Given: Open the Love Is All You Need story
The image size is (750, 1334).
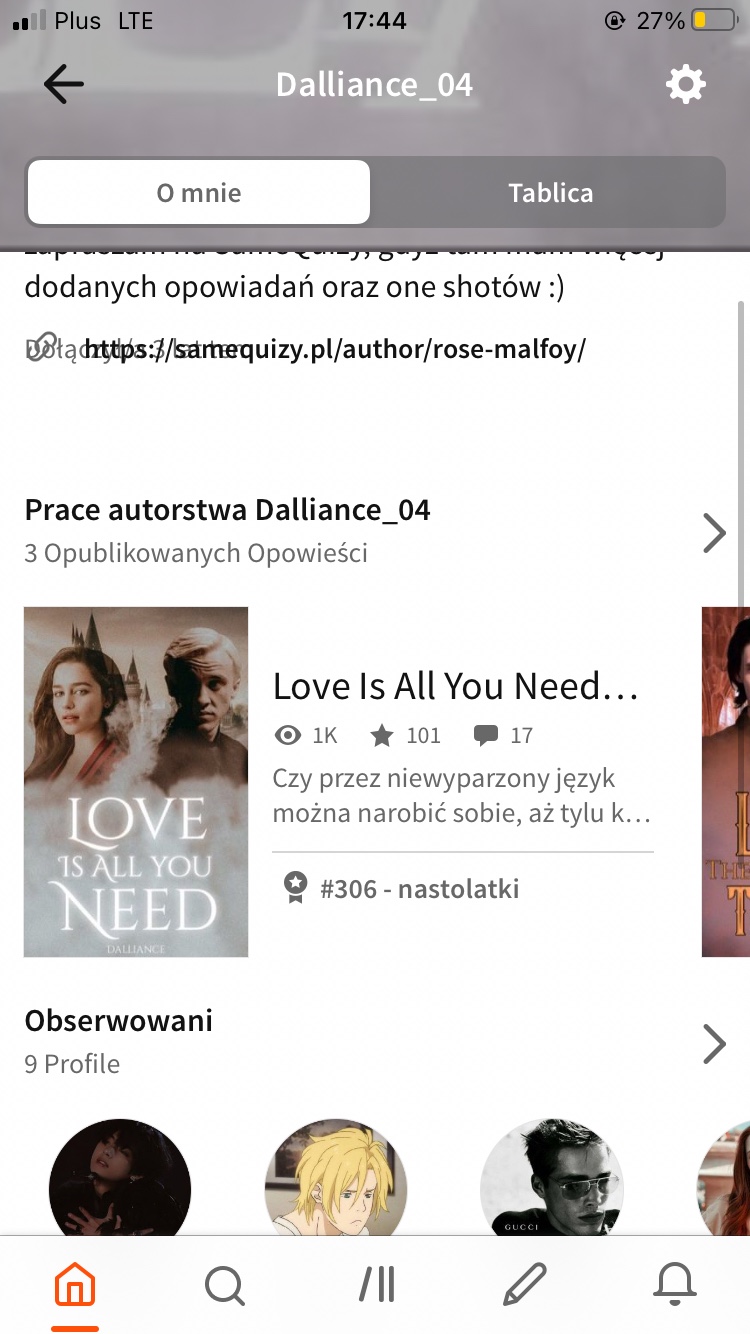Looking at the screenshot, I should (x=455, y=687).
